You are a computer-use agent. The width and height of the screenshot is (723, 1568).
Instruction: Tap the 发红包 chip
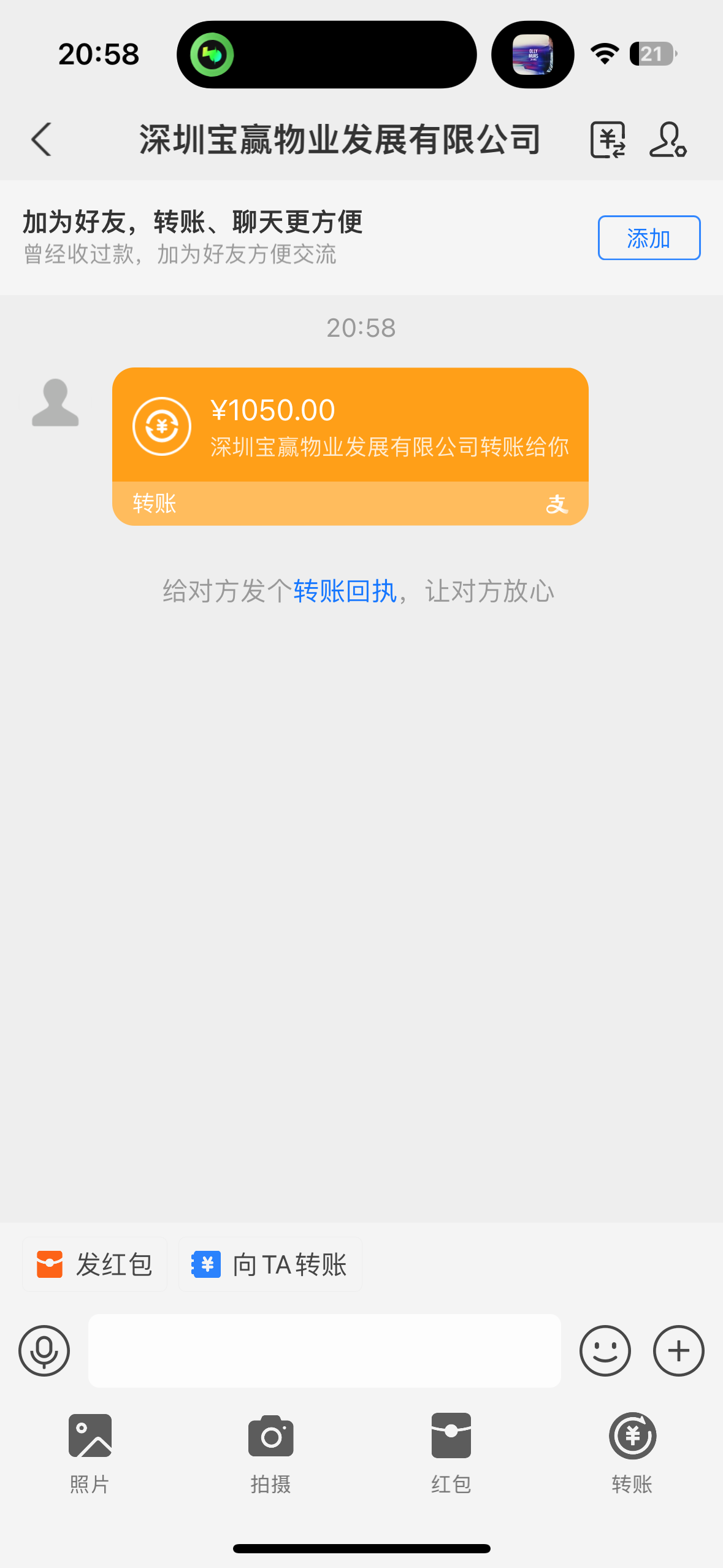[95, 1265]
